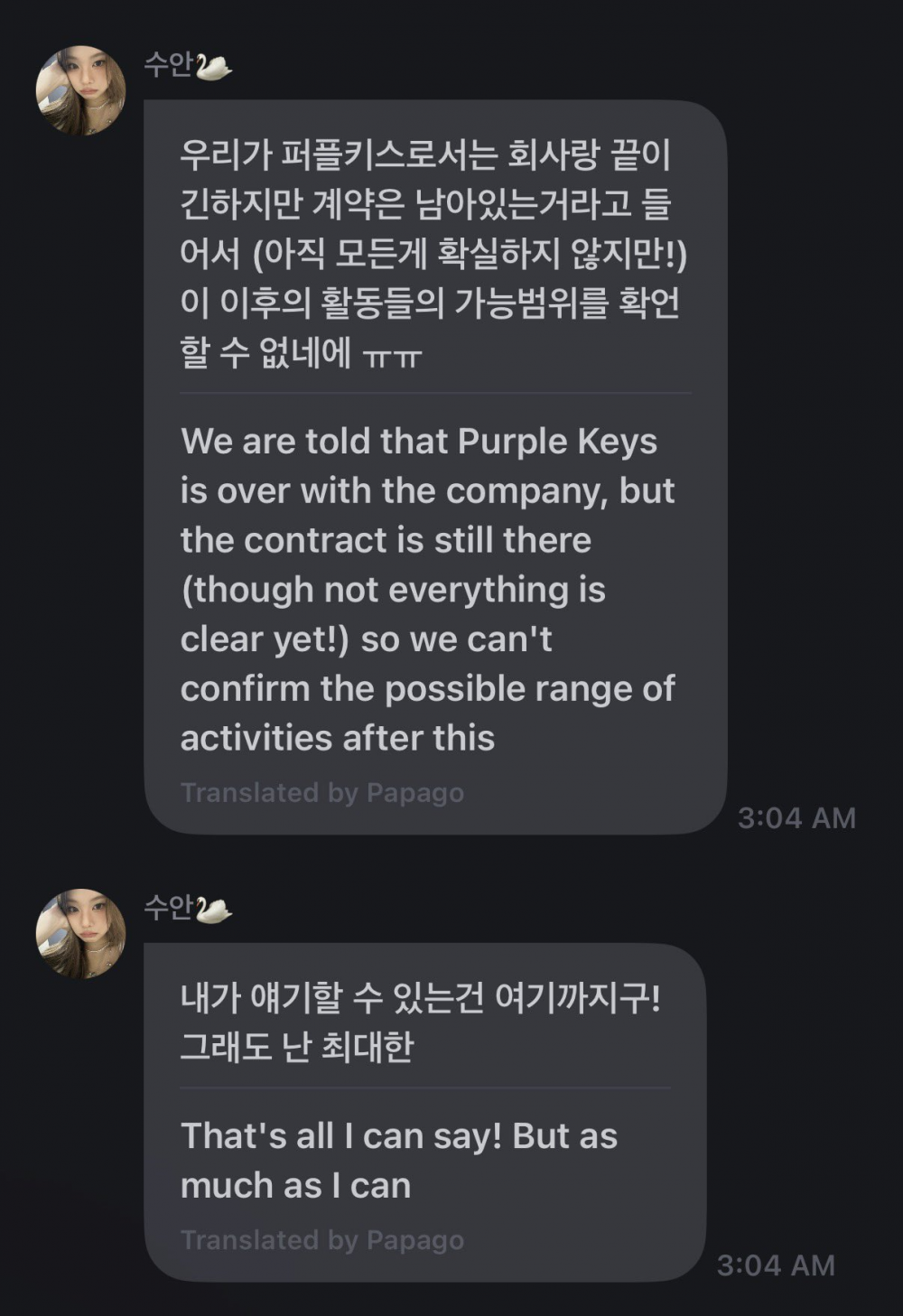
Task: Open 수안's profile photo beside the Purple Keys message
Action: click(x=80, y=90)
